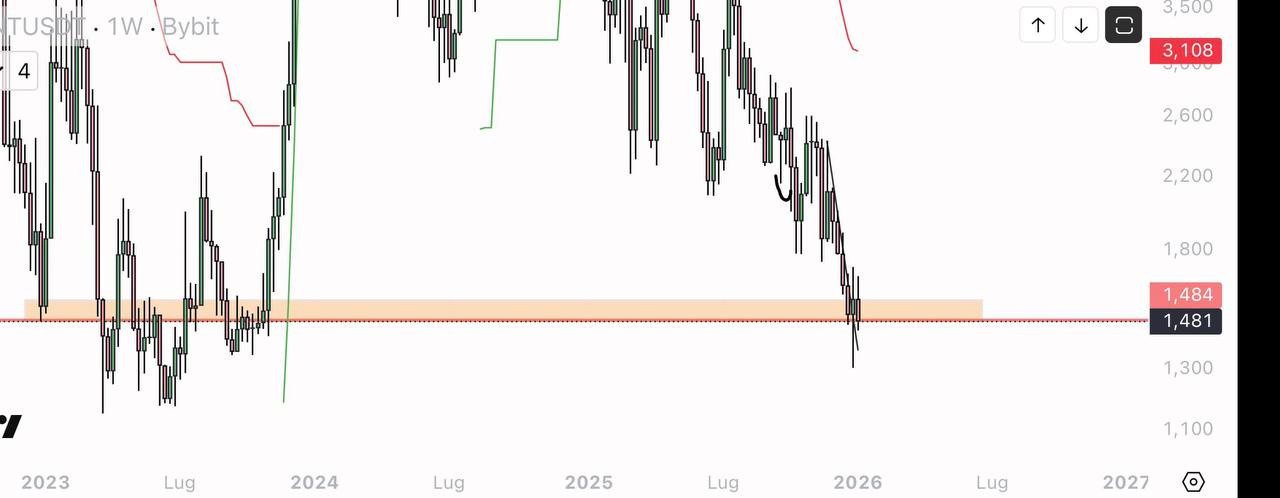Screen dimensions: 1280x498
Task: Expand the collapsed indicators legend showing 4
Action: point(20,71)
